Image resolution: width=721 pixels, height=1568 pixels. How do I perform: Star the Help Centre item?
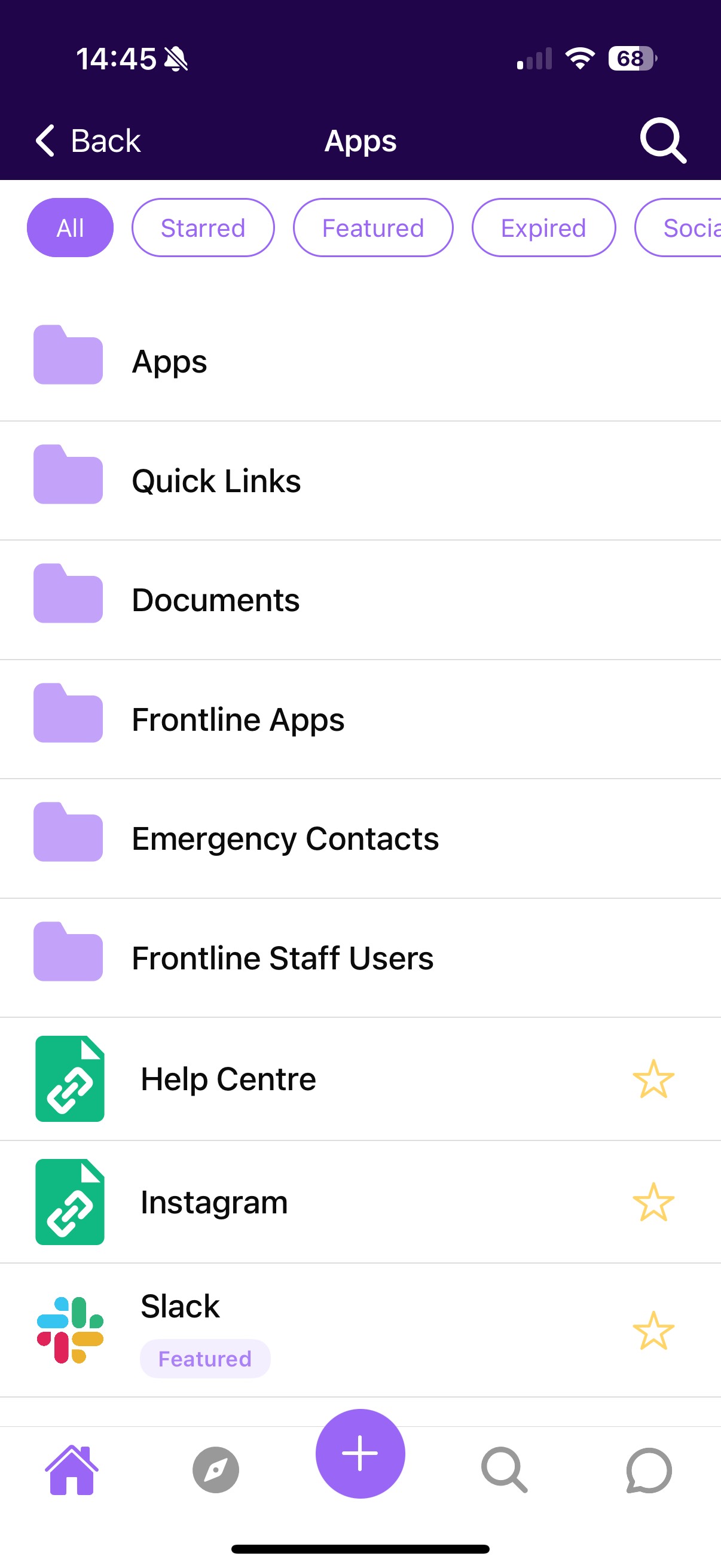(x=653, y=1079)
